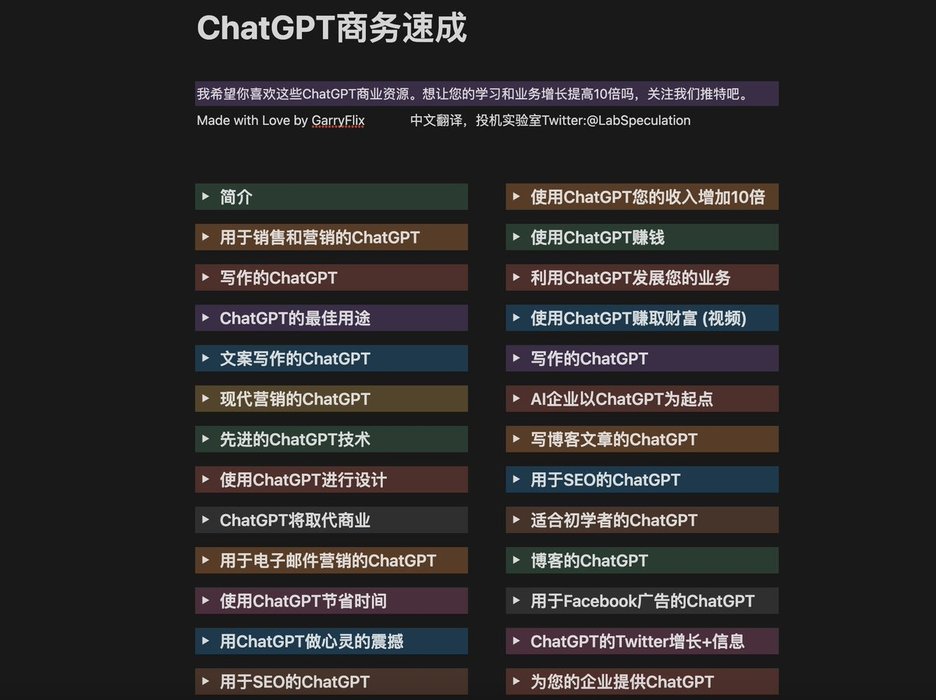Open 用于Facebook广告的ChatGPT toggle

click(516, 601)
